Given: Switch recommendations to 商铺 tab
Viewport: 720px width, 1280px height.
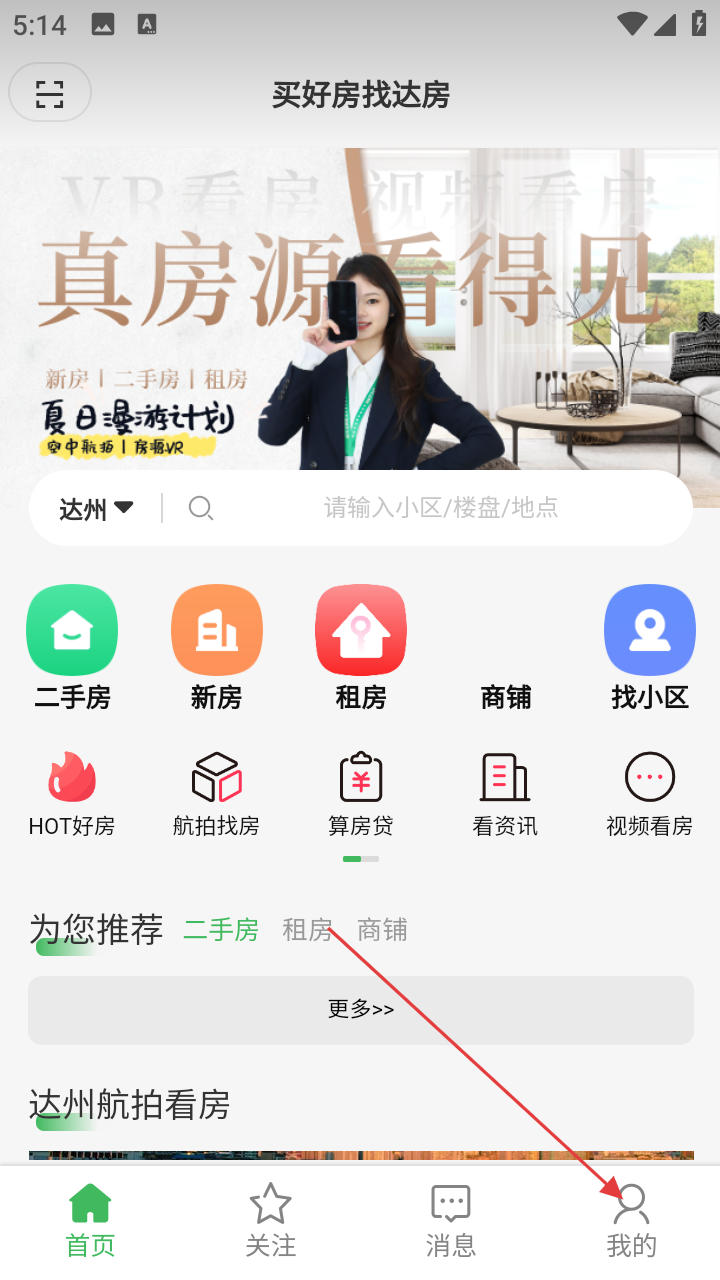Looking at the screenshot, I should 382,930.
